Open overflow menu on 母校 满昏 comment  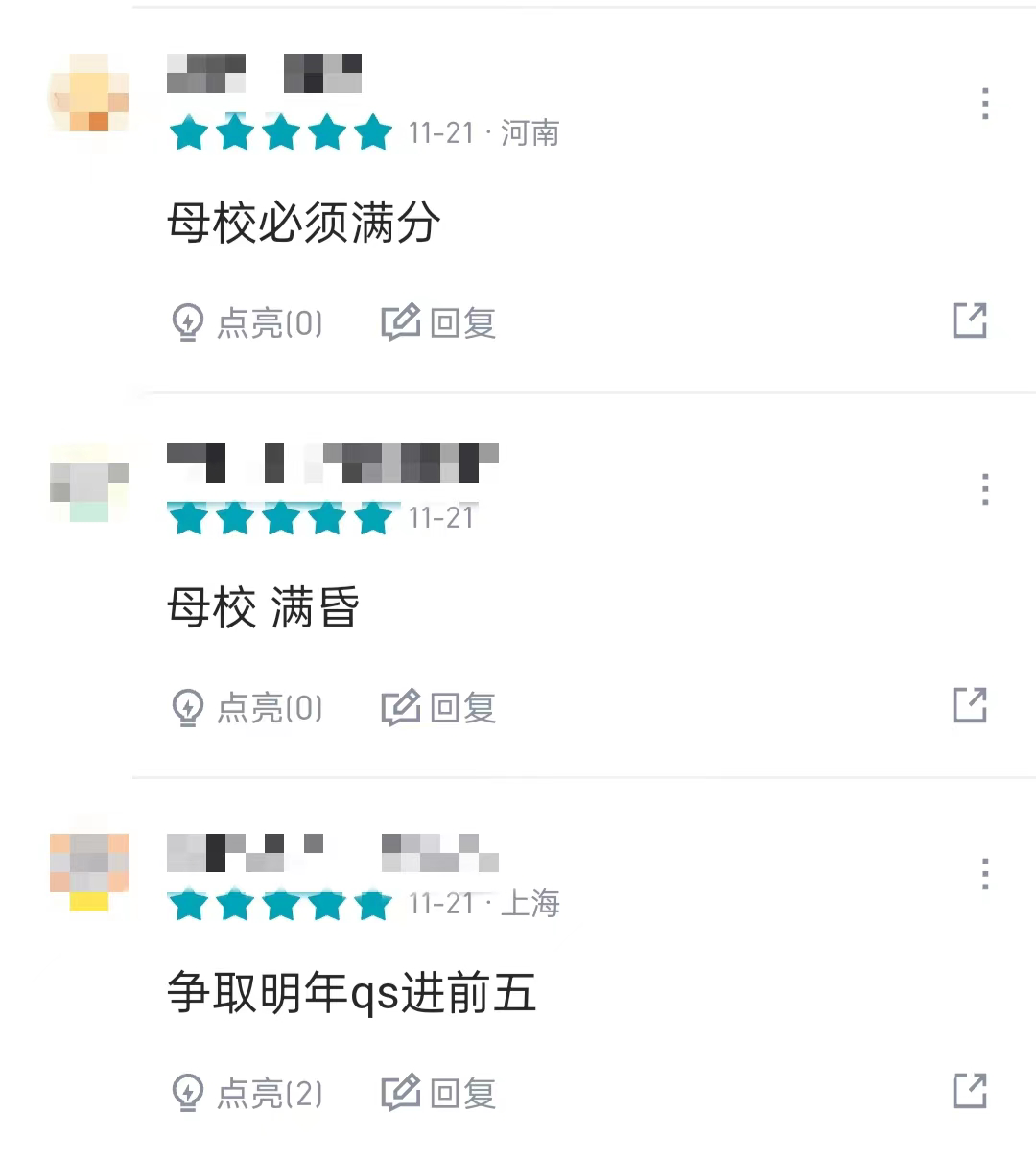(985, 489)
